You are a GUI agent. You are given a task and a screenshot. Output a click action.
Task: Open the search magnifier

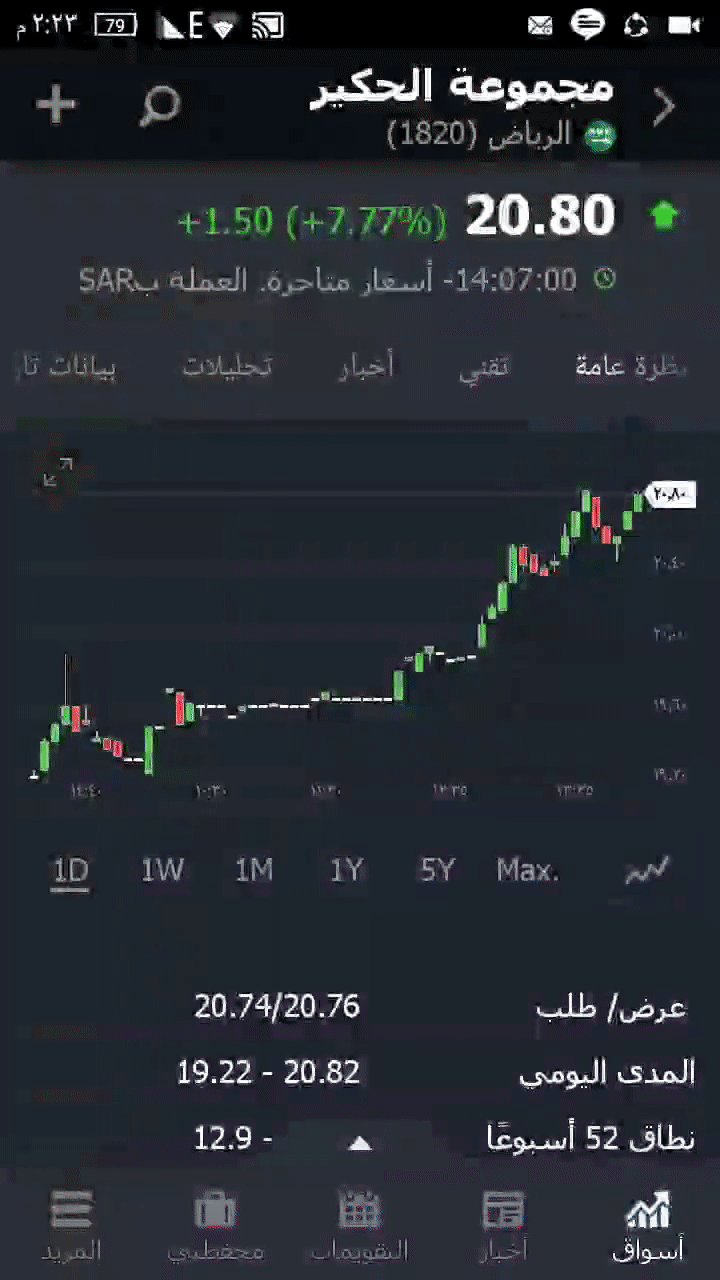coord(159,105)
